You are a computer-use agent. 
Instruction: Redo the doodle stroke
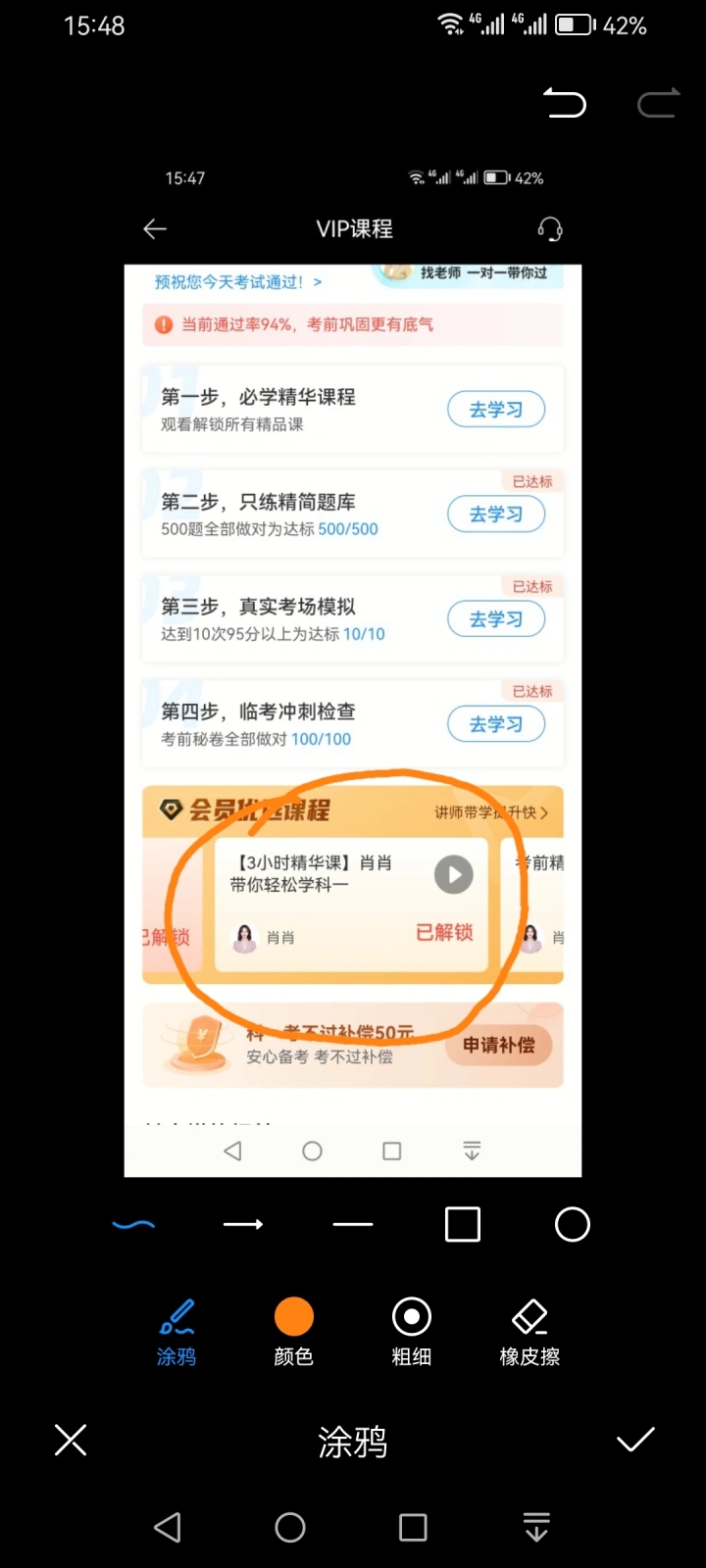pos(658,103)
